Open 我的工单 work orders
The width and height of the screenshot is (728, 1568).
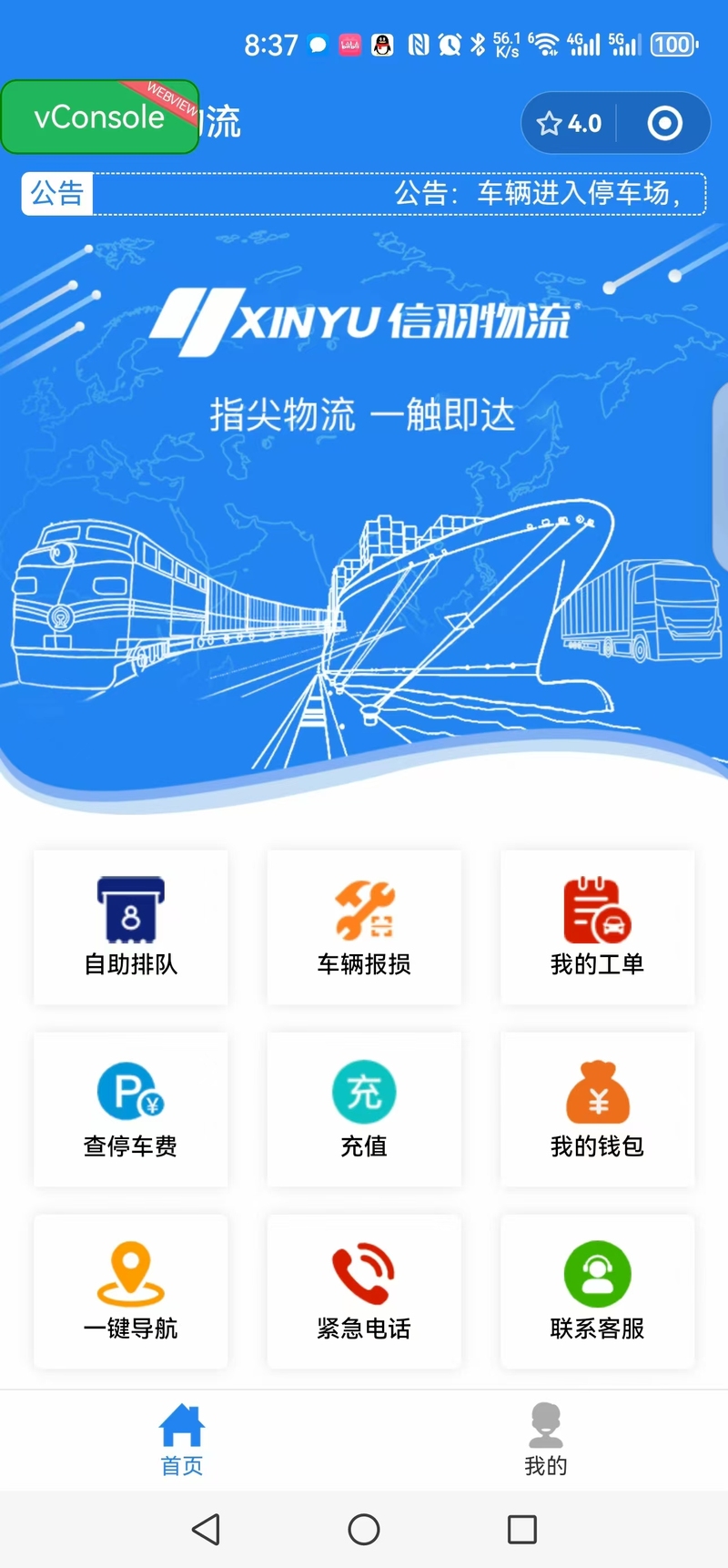click(598, 927)
